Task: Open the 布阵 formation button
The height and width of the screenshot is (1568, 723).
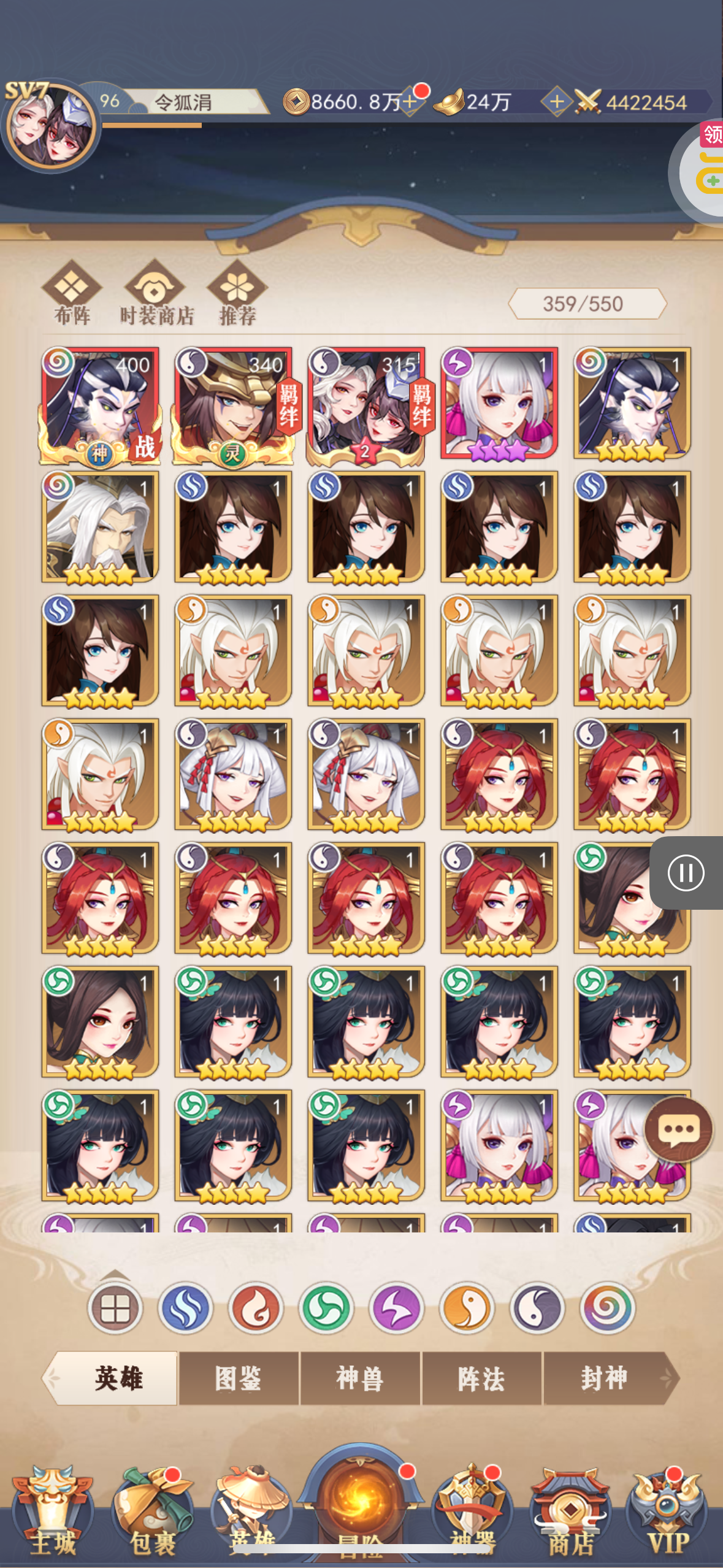Action: pos(72,293)
